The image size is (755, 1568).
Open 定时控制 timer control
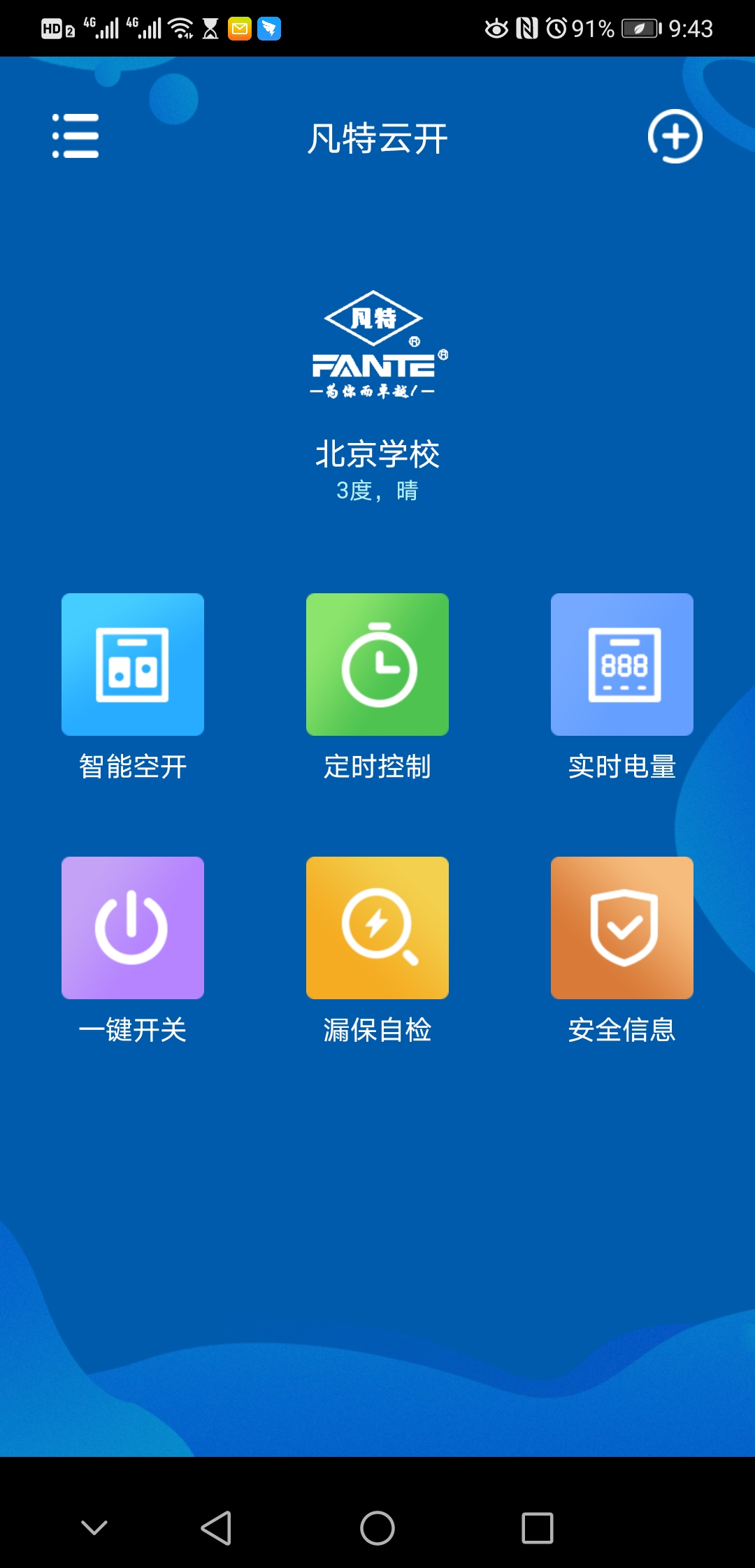click(377, 665)
